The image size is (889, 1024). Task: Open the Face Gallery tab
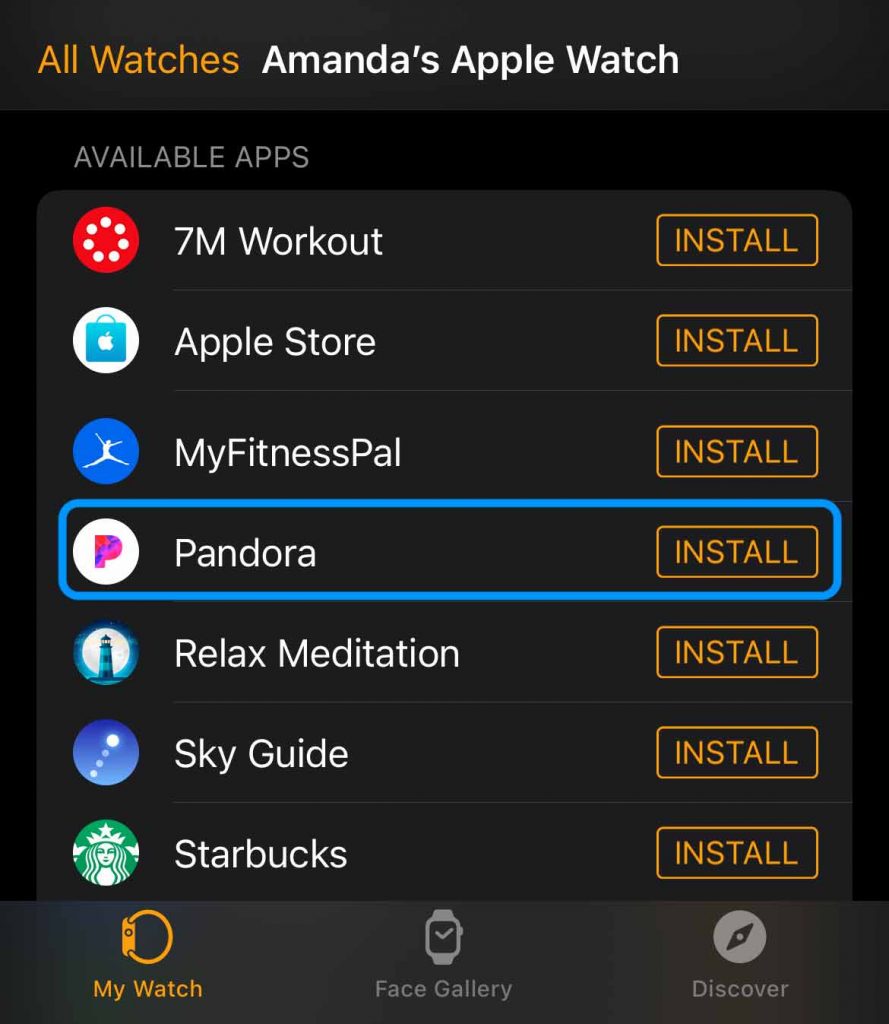point(443,956)
